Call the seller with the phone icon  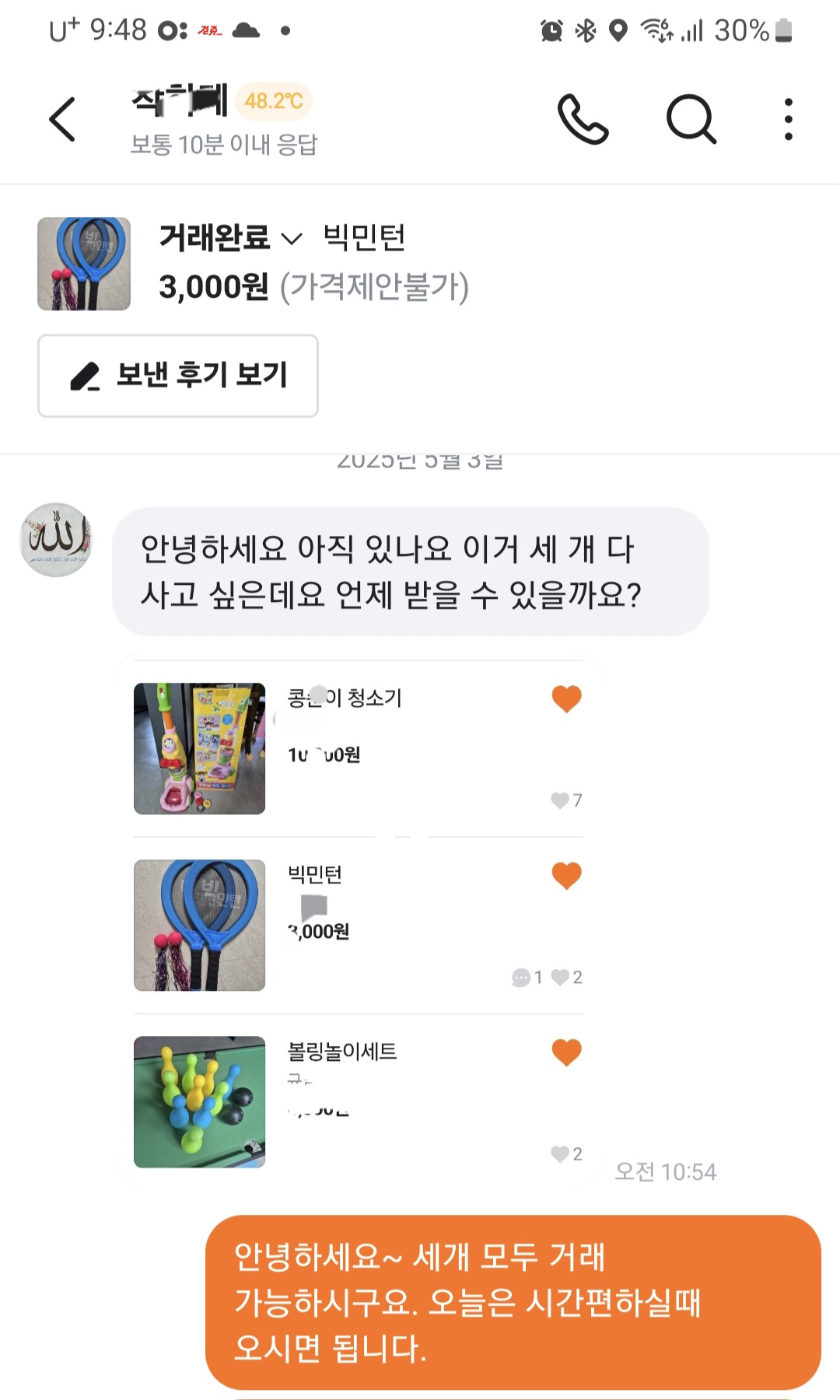click(583, 120)
